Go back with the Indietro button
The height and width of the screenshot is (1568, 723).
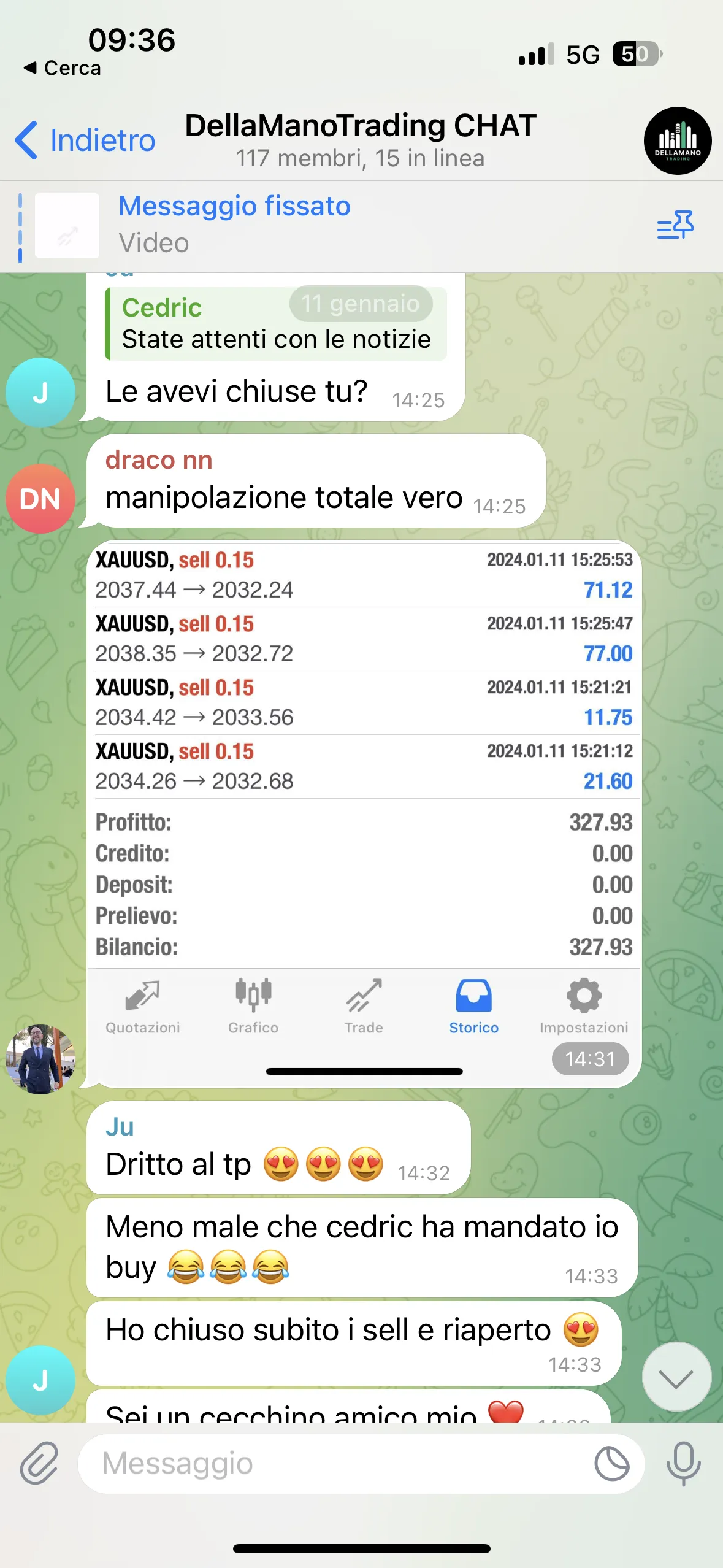point(85,140)
